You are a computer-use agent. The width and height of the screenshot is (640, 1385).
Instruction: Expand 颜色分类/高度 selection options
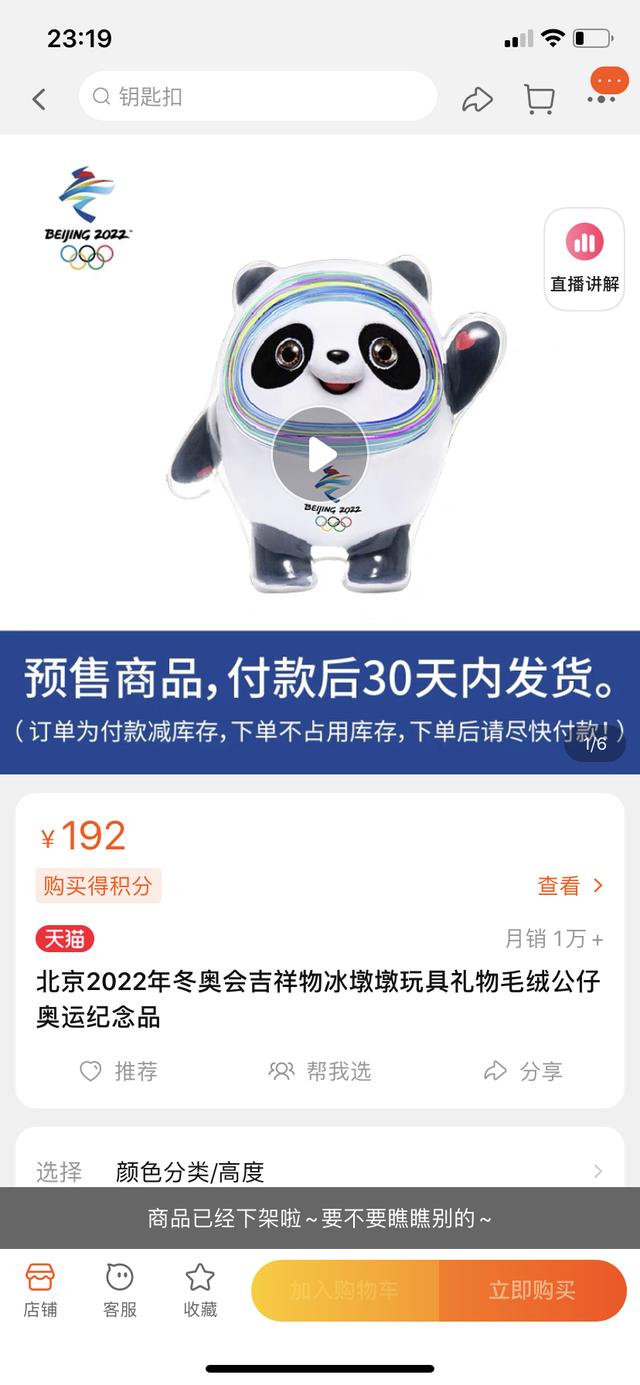click(x=320, y=1171)
